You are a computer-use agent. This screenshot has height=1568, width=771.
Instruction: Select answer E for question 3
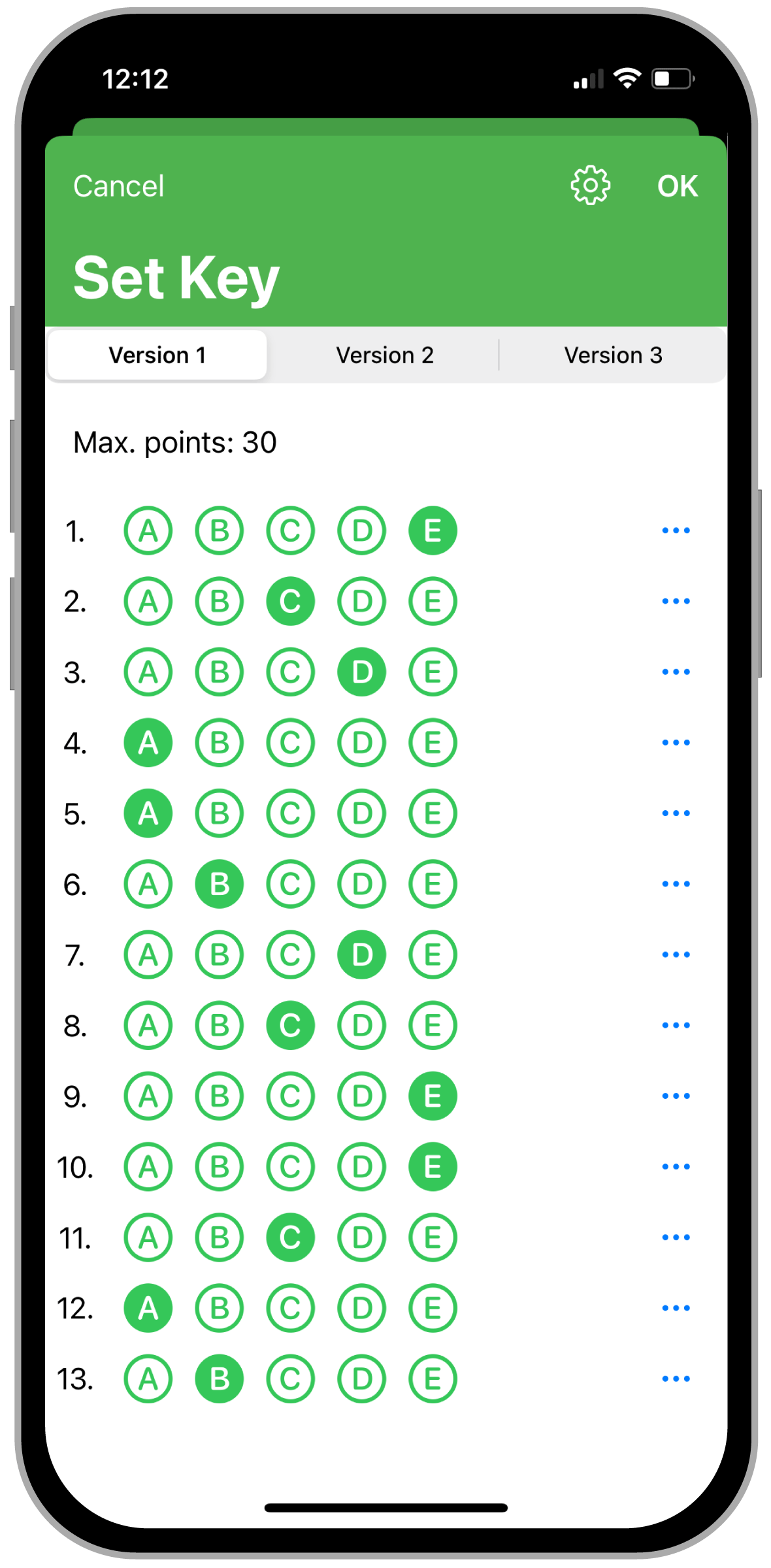coord(433,672)
